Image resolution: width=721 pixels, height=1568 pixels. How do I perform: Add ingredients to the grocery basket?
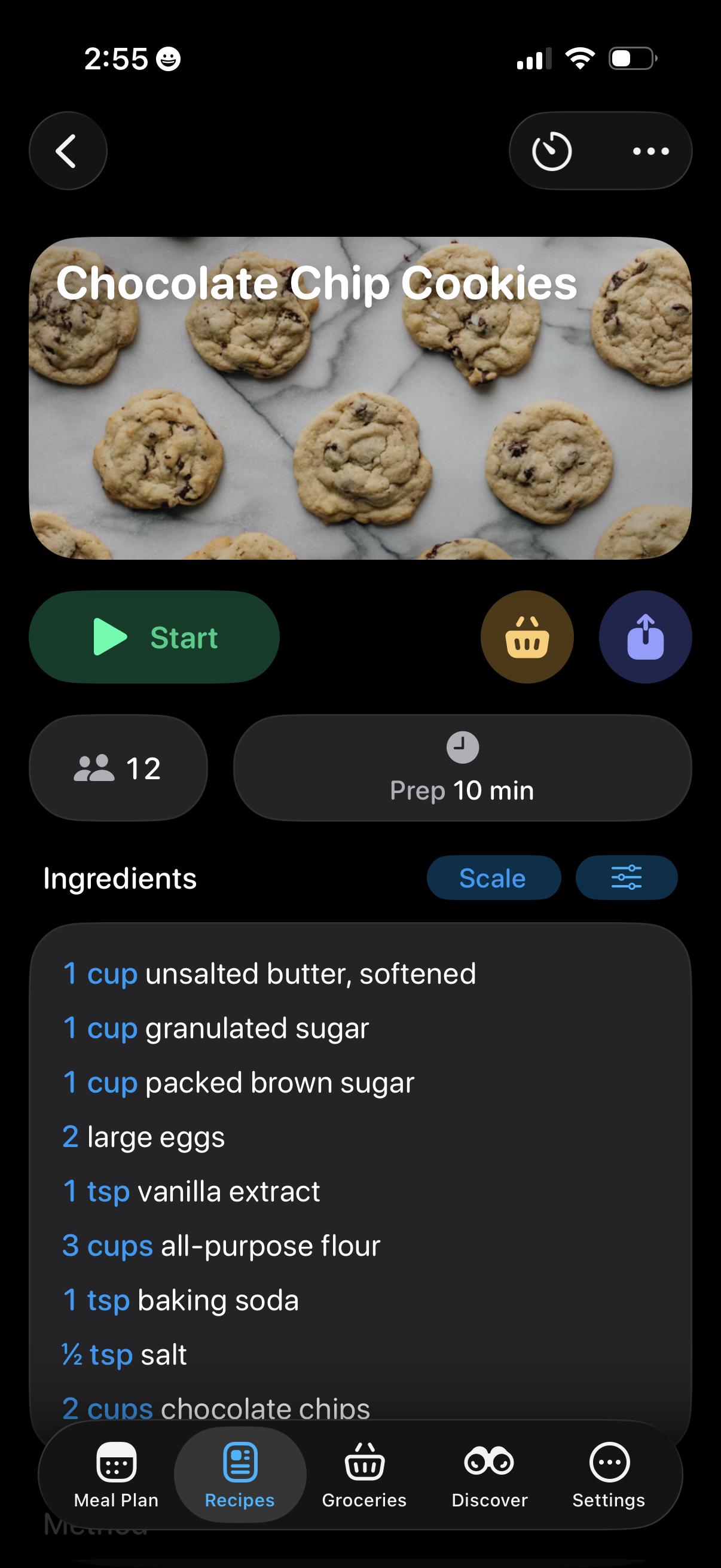(527, 637)
